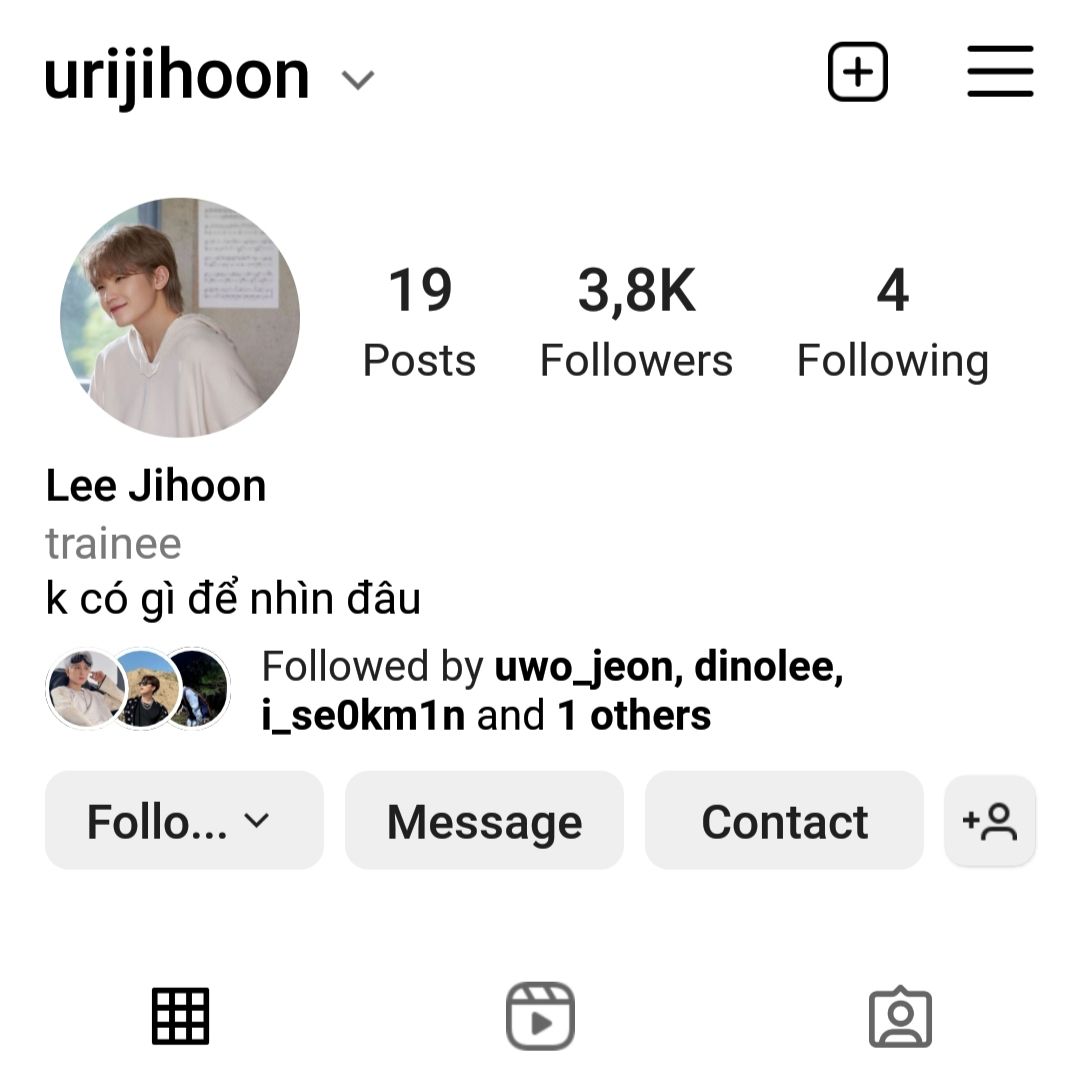Open the hamburger menu

point(999,72)
